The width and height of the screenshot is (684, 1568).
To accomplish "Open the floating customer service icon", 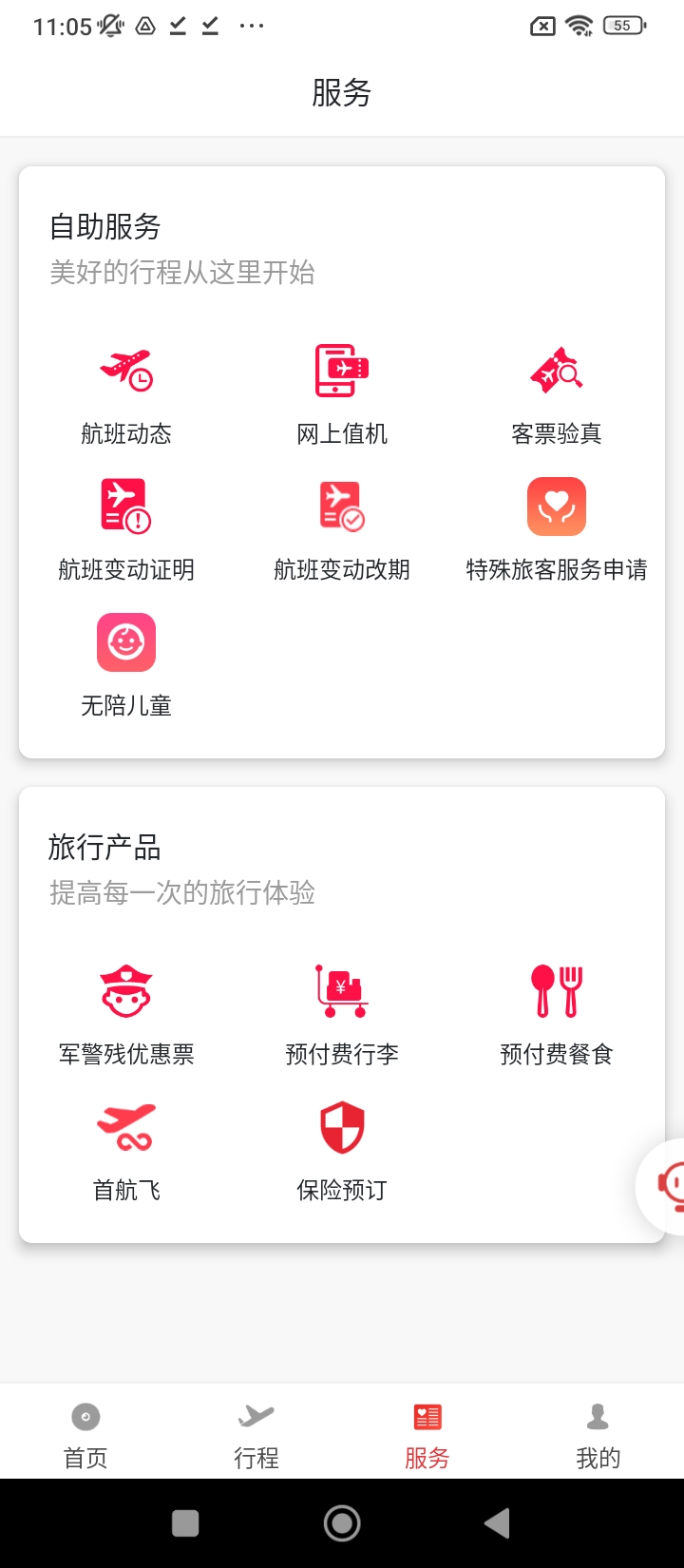I will click(667, 1186).
